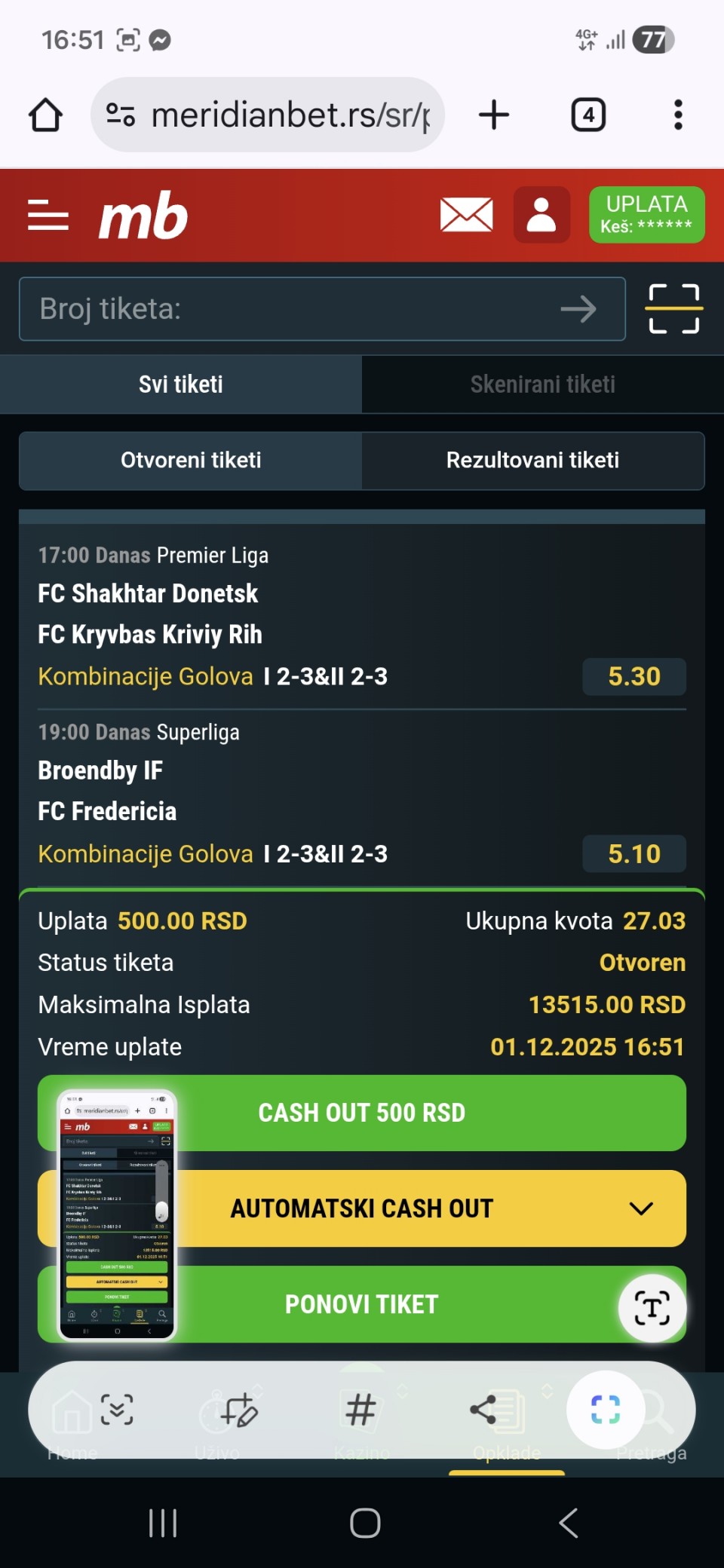Focus the Broj tiketa input field

(x=287, y=309)
